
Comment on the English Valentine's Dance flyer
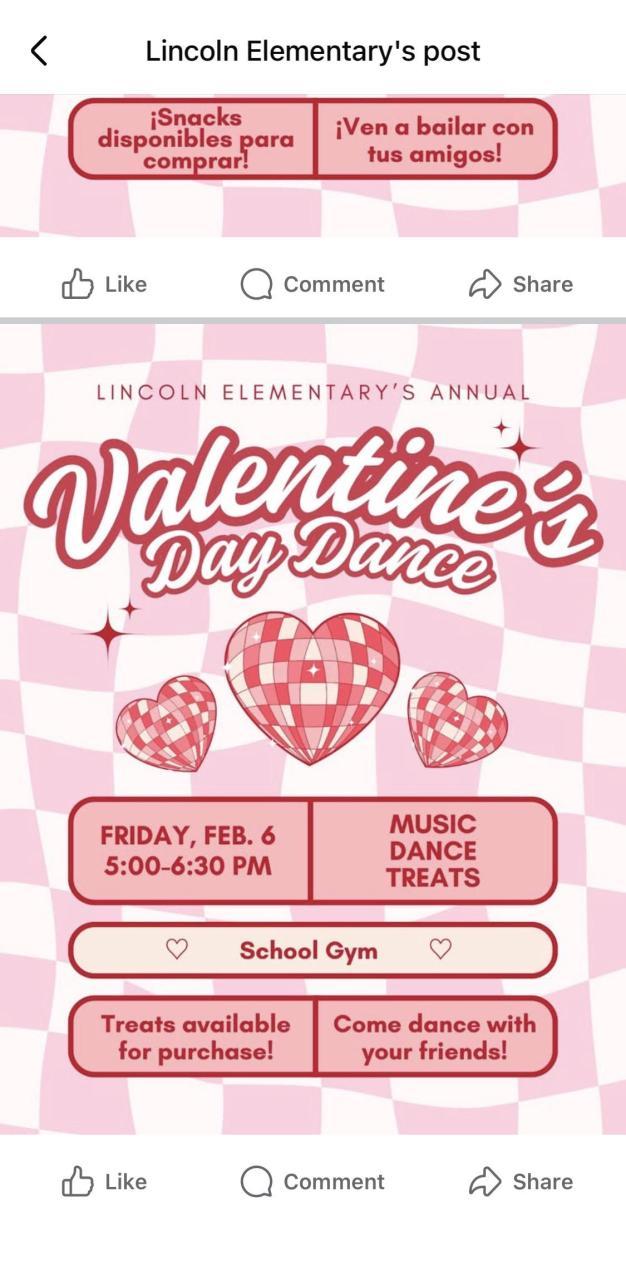(x=313, y=1181)
